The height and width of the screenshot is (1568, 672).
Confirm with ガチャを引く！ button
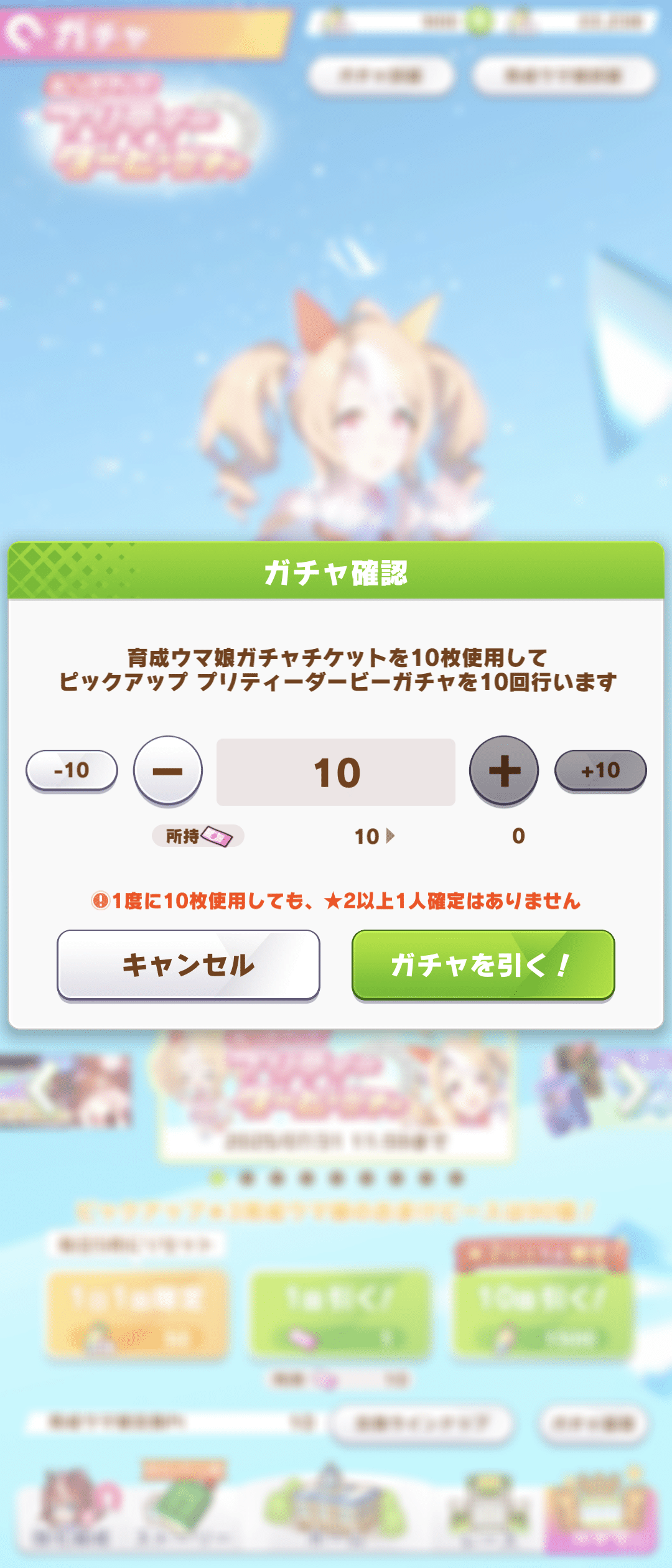click(x=483, y=964)
